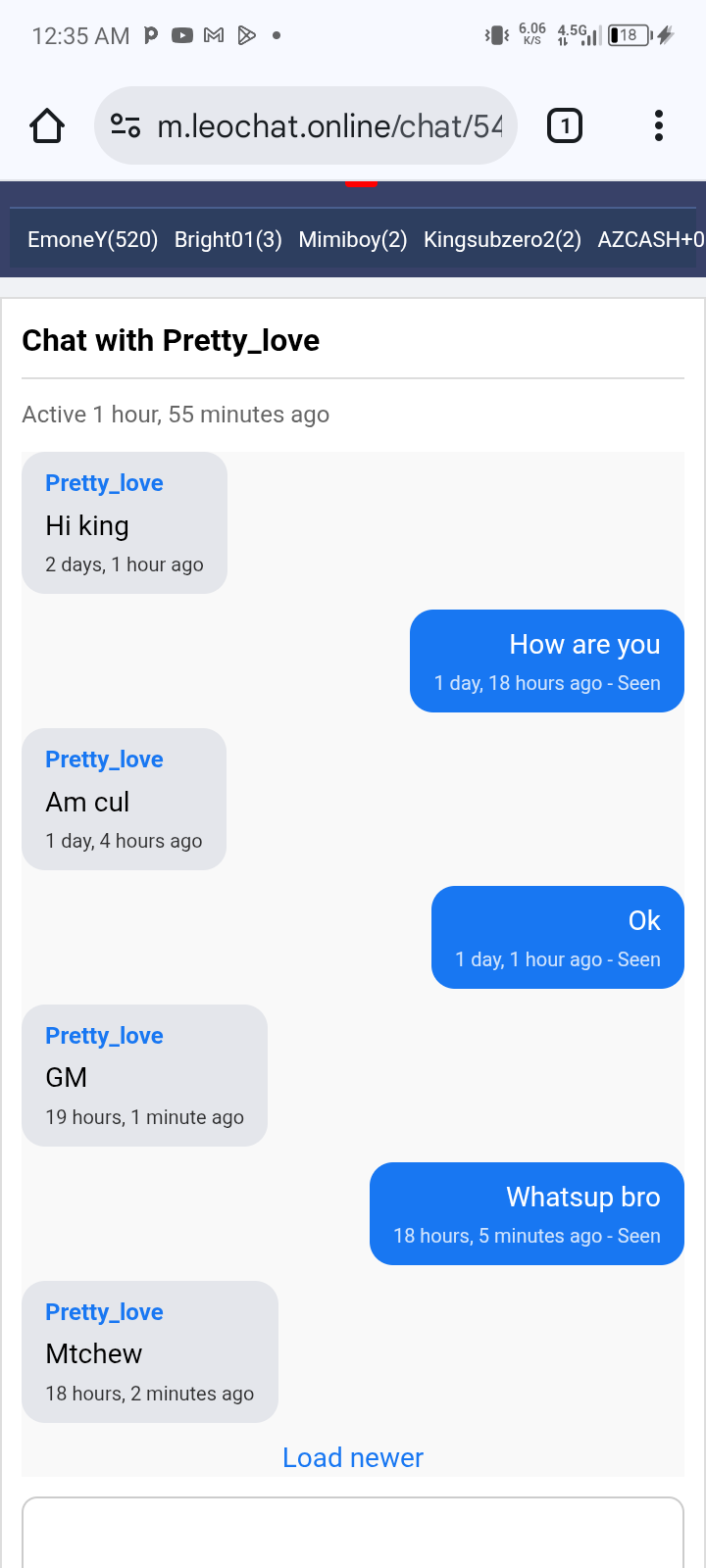Tap the message input box
This screenshot has width=706, height=1568.
353,1532
